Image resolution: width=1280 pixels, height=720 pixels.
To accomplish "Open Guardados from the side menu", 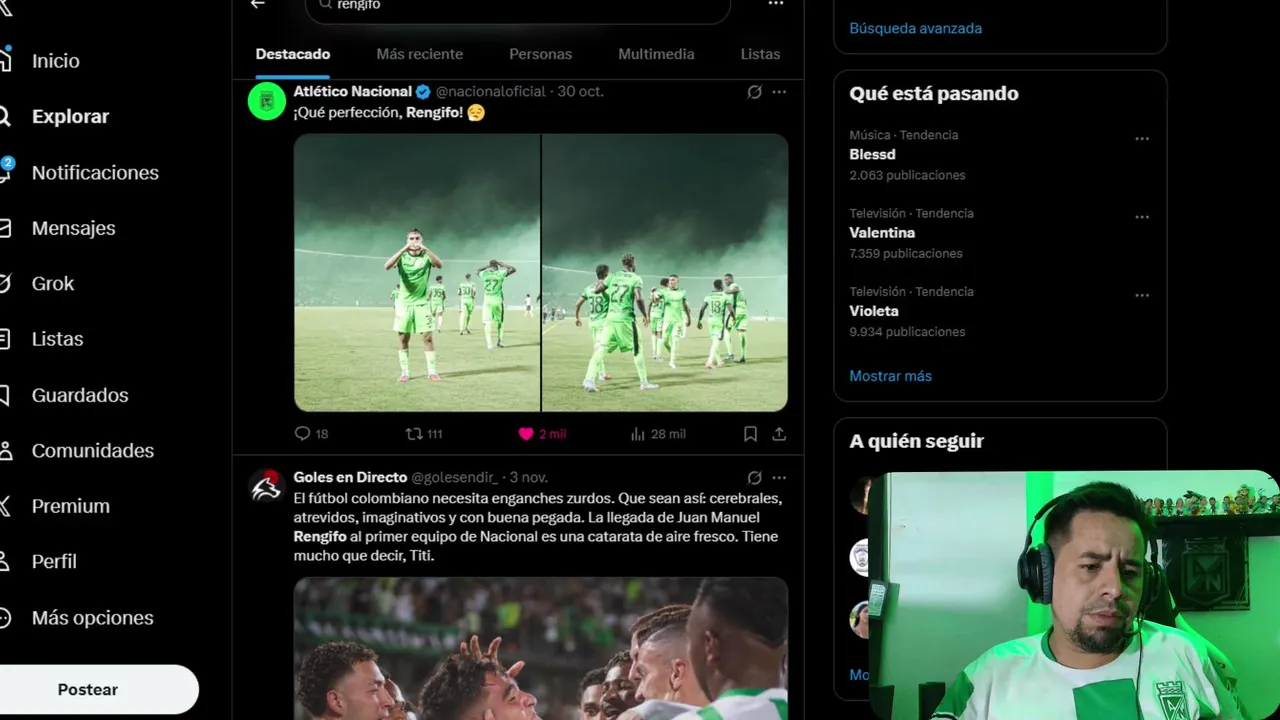I will point(79,395).
